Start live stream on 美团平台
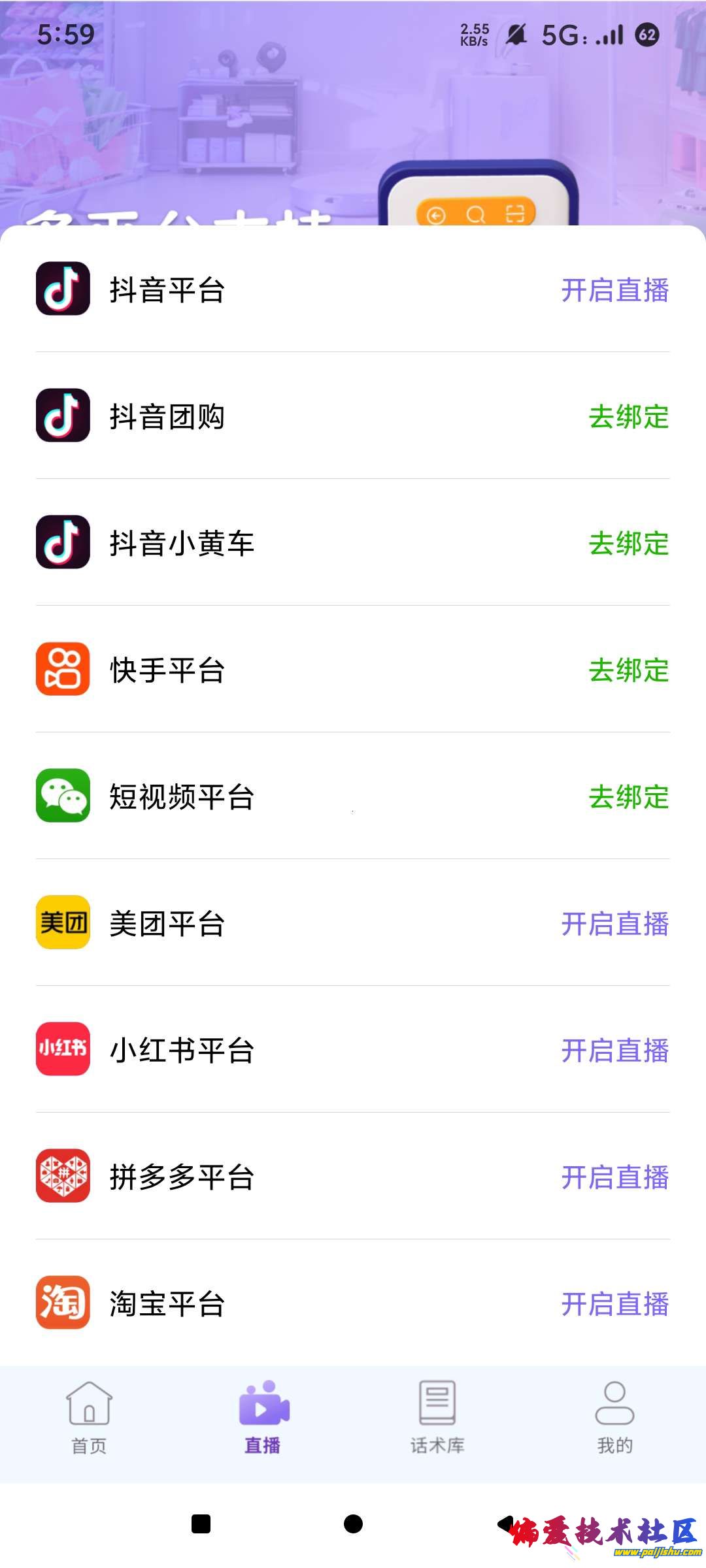706x1568 pixels. 614,924
